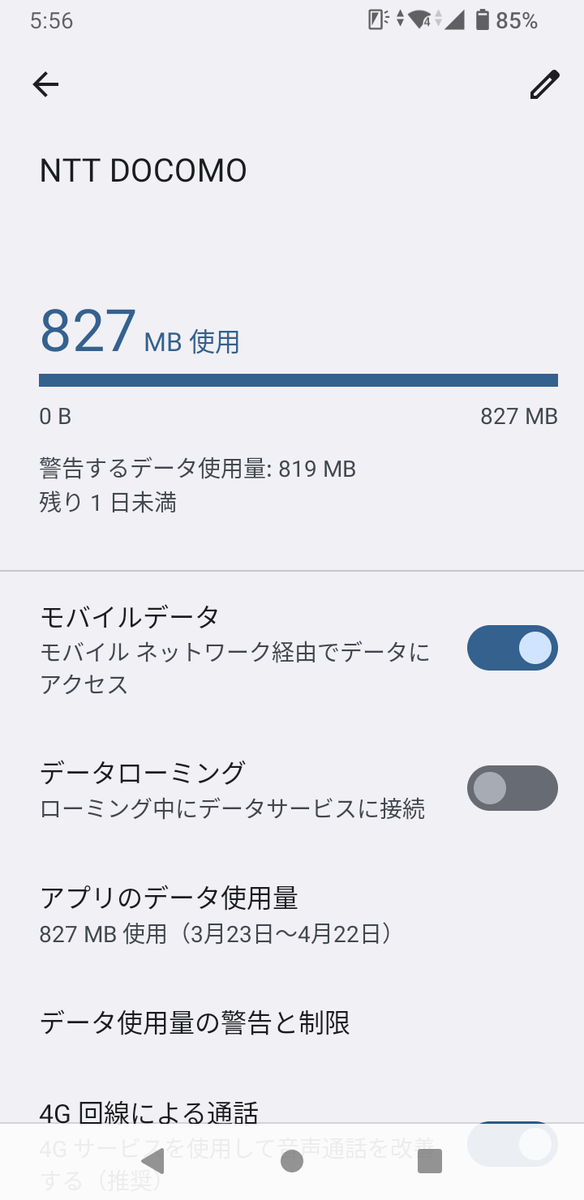Screen dimensions: 584x1200
Task: Open the pencil edit icon
Action: pyautogui.click(x=543, y=85)
